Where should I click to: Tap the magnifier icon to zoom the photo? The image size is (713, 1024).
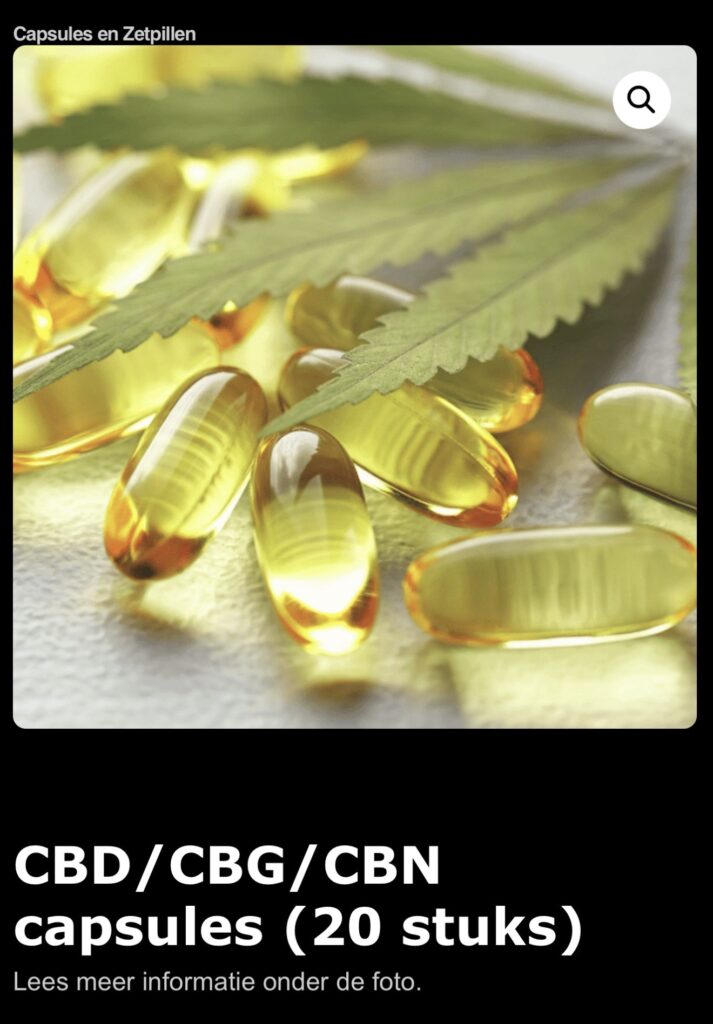[641, 100]
